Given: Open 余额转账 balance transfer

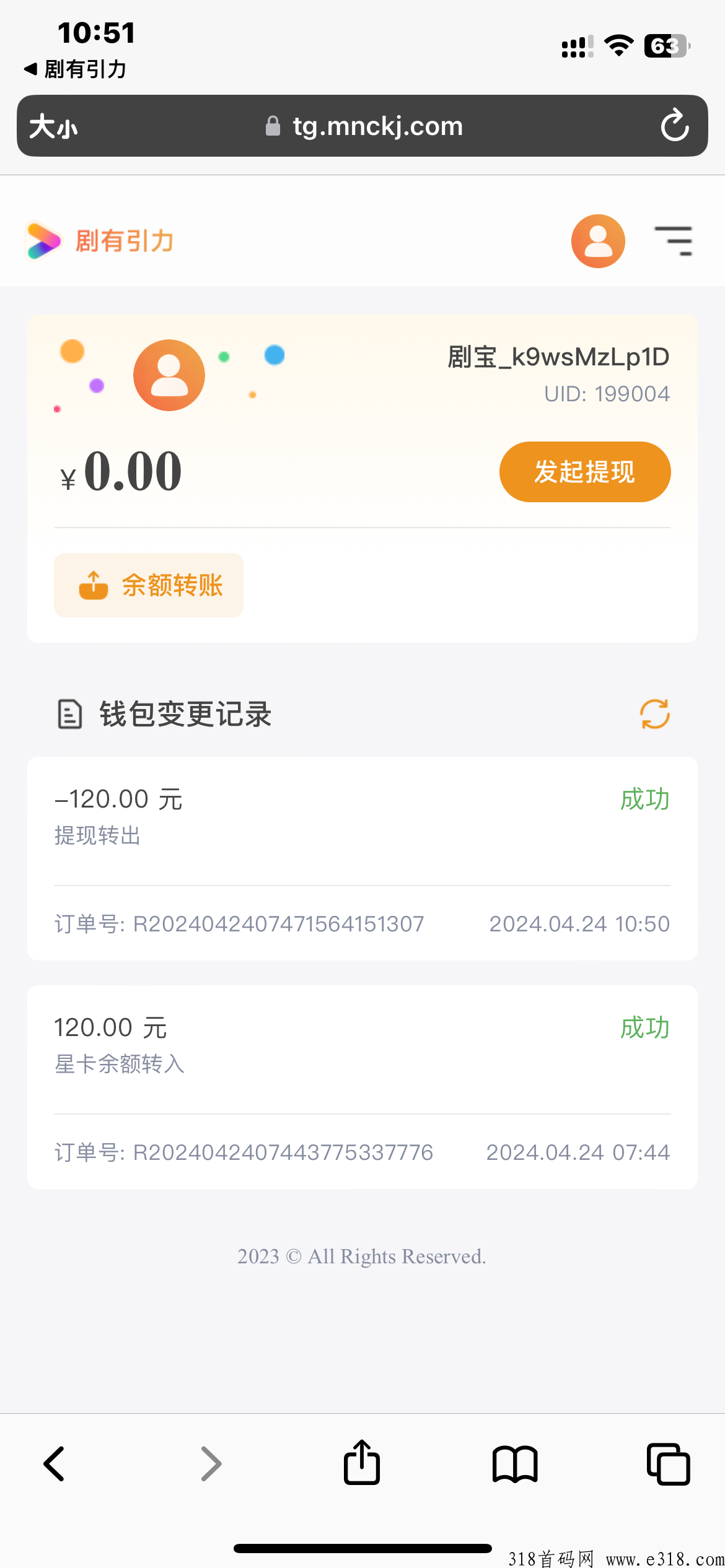Looking at the screenshot, I should [x=149, y=585].
